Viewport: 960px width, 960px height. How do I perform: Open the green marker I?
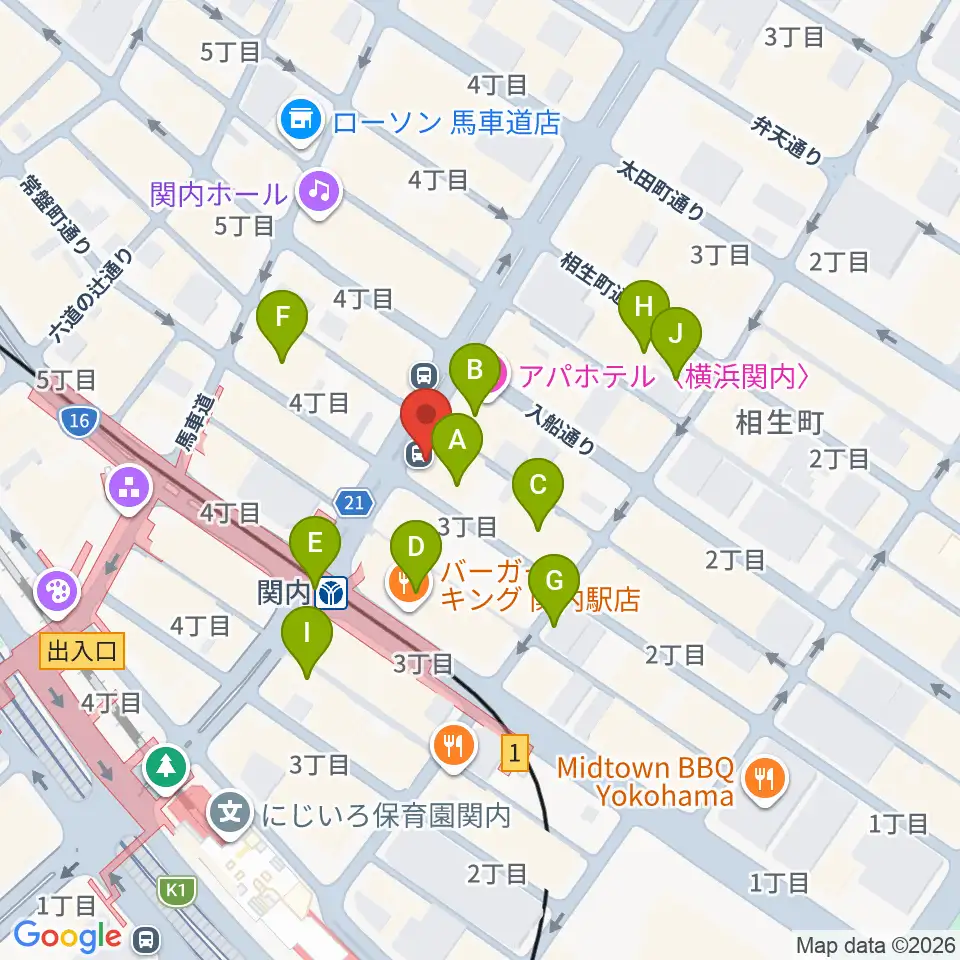pos(307,638)
